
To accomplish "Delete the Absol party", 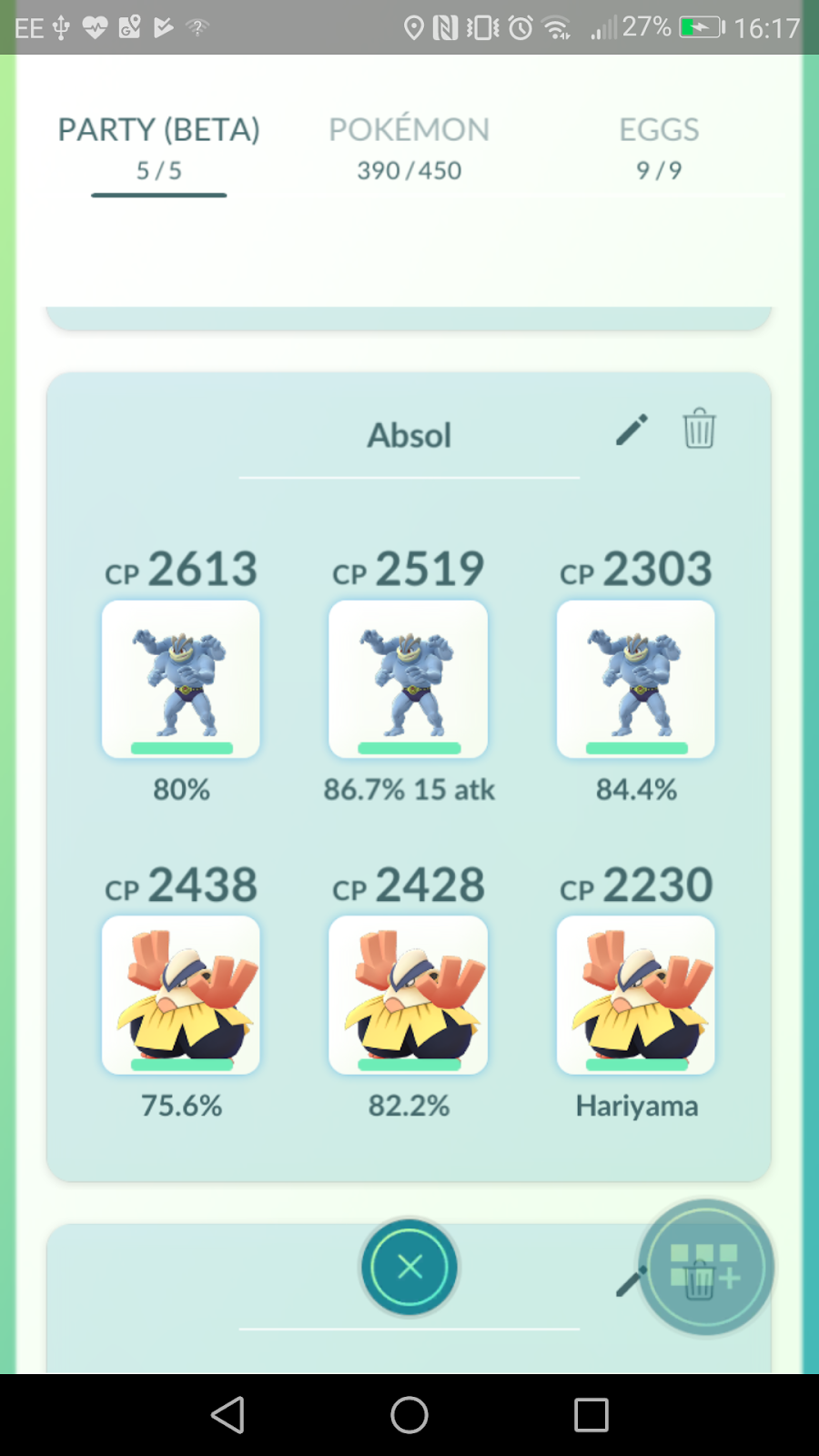I will [699, 429].
